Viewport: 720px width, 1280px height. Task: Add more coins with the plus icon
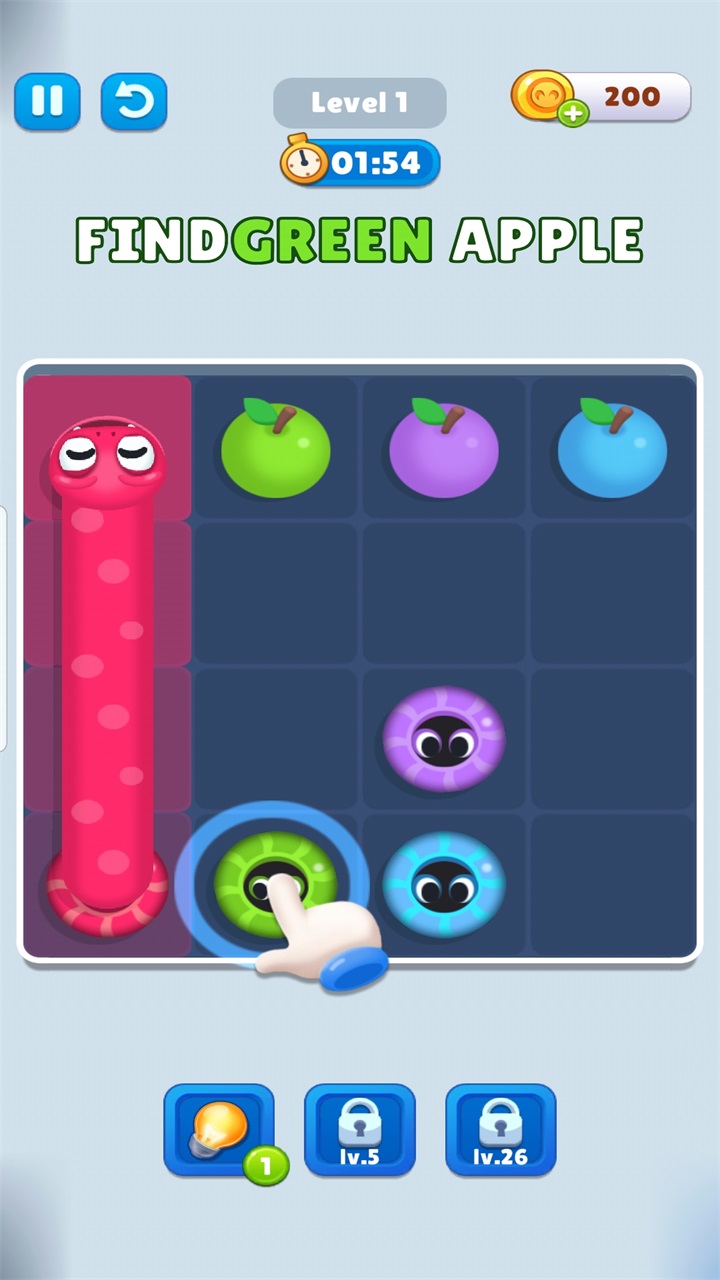573,114
